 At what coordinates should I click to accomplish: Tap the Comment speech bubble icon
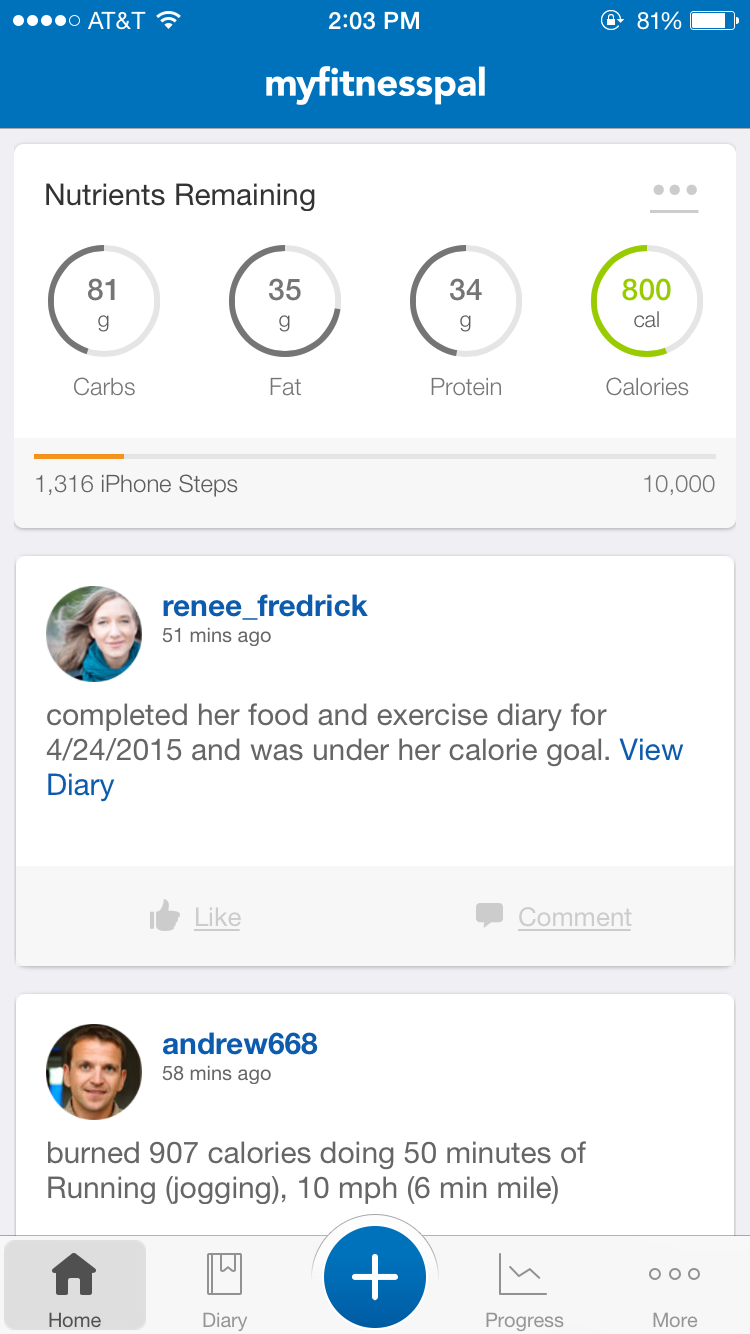pos(490,916)
